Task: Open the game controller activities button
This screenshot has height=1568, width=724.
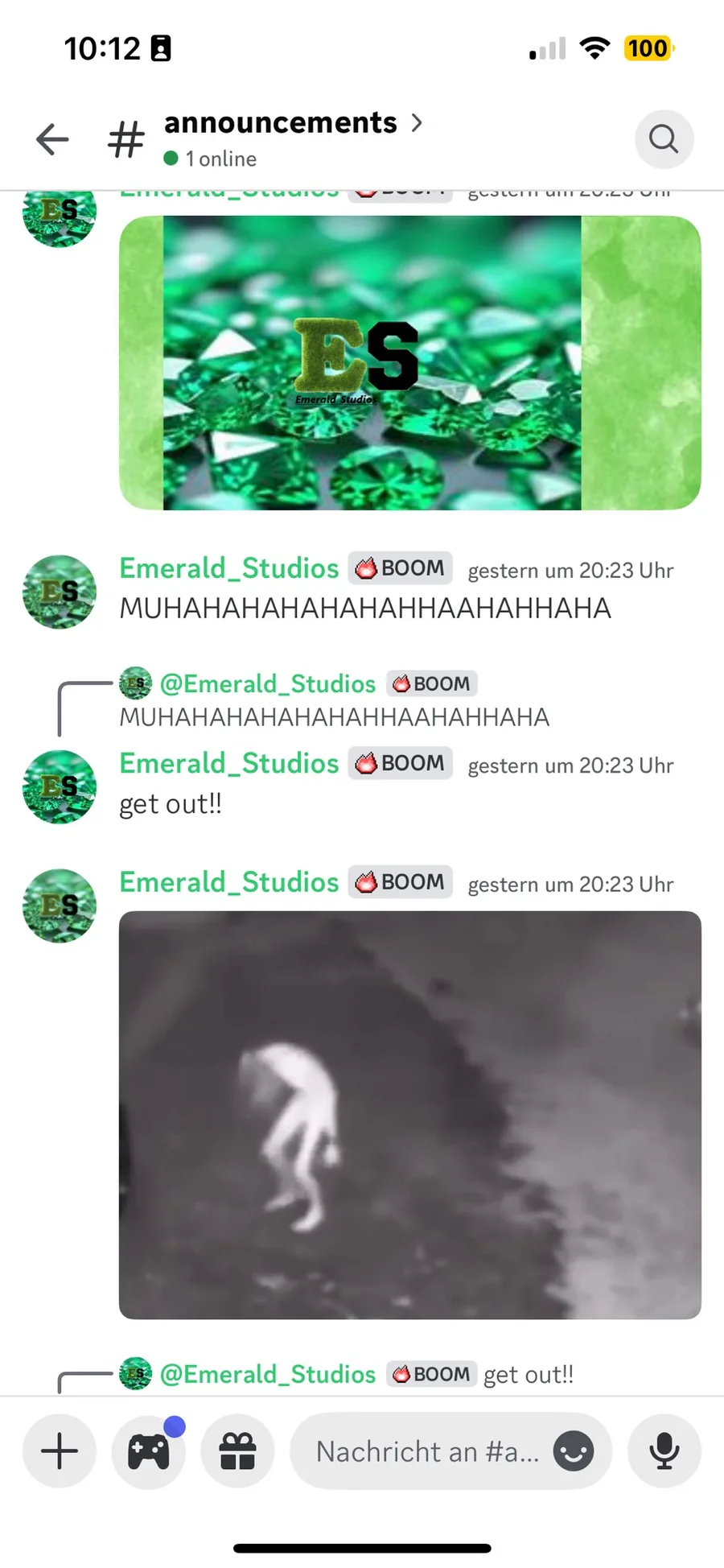Action: click(x=149, y=1451)
